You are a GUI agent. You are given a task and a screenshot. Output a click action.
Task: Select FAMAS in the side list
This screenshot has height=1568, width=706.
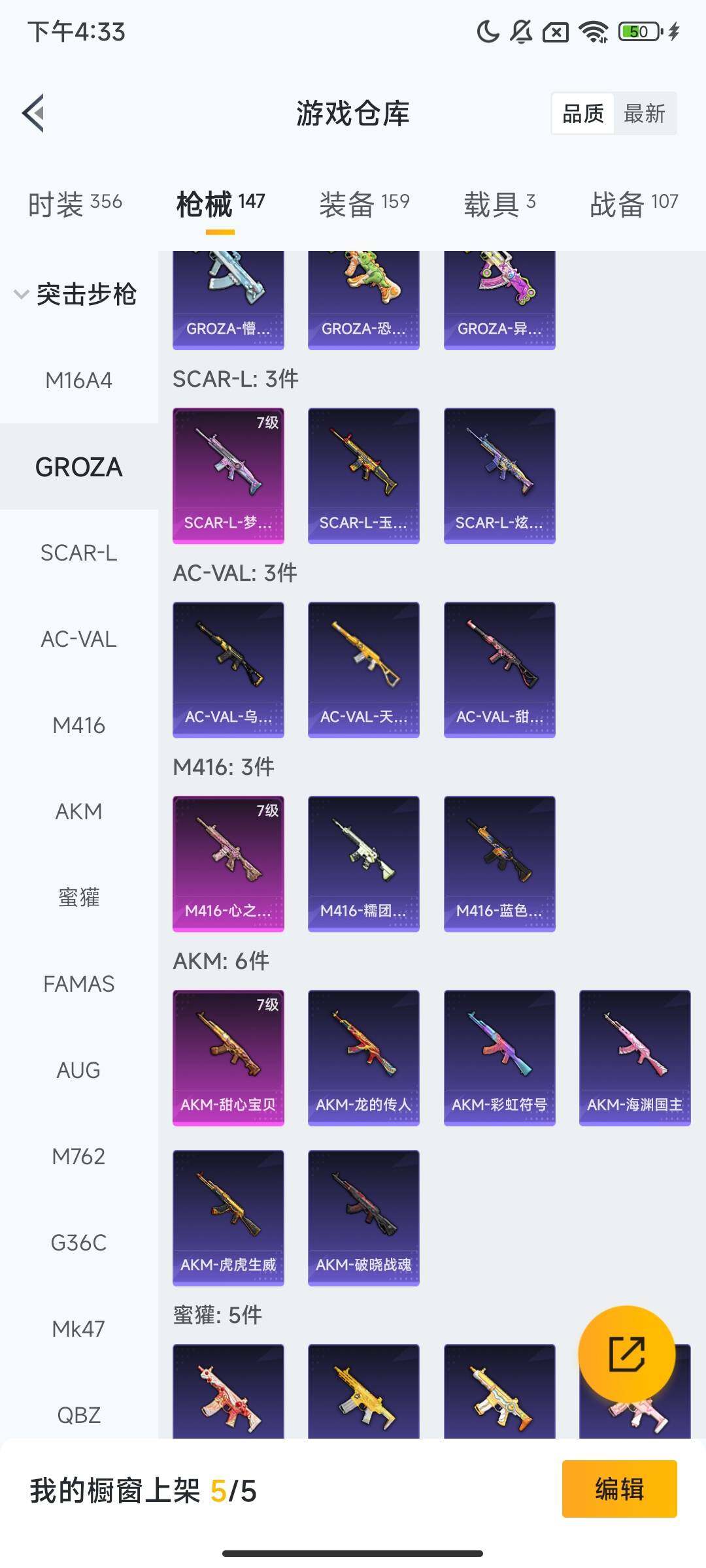(x=79, y=984)
